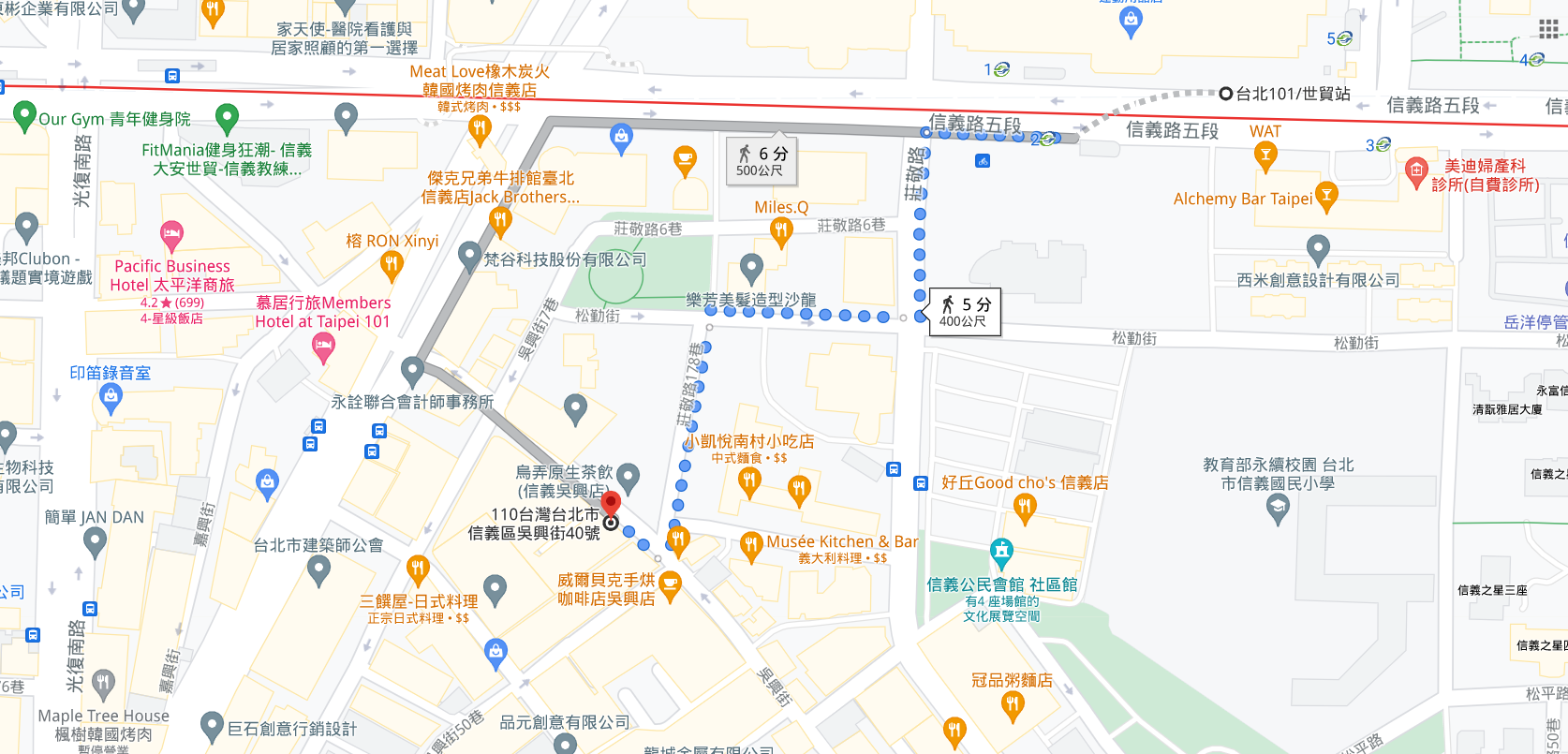1568x754 pixels.
Task: Select the Musée Kitchen & Bar pin
Action: tap(750, 546)
